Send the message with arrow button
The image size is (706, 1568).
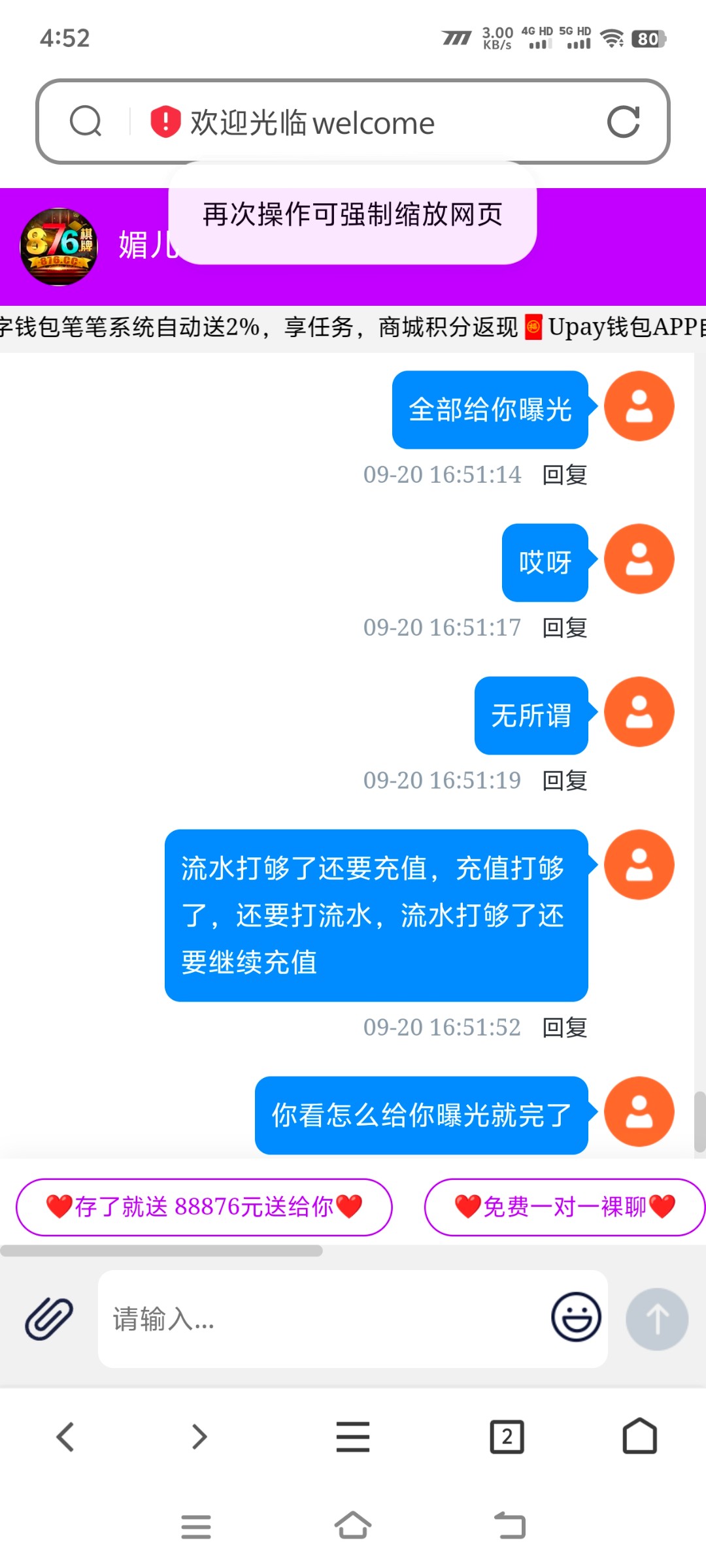(x=656, y=1318)
